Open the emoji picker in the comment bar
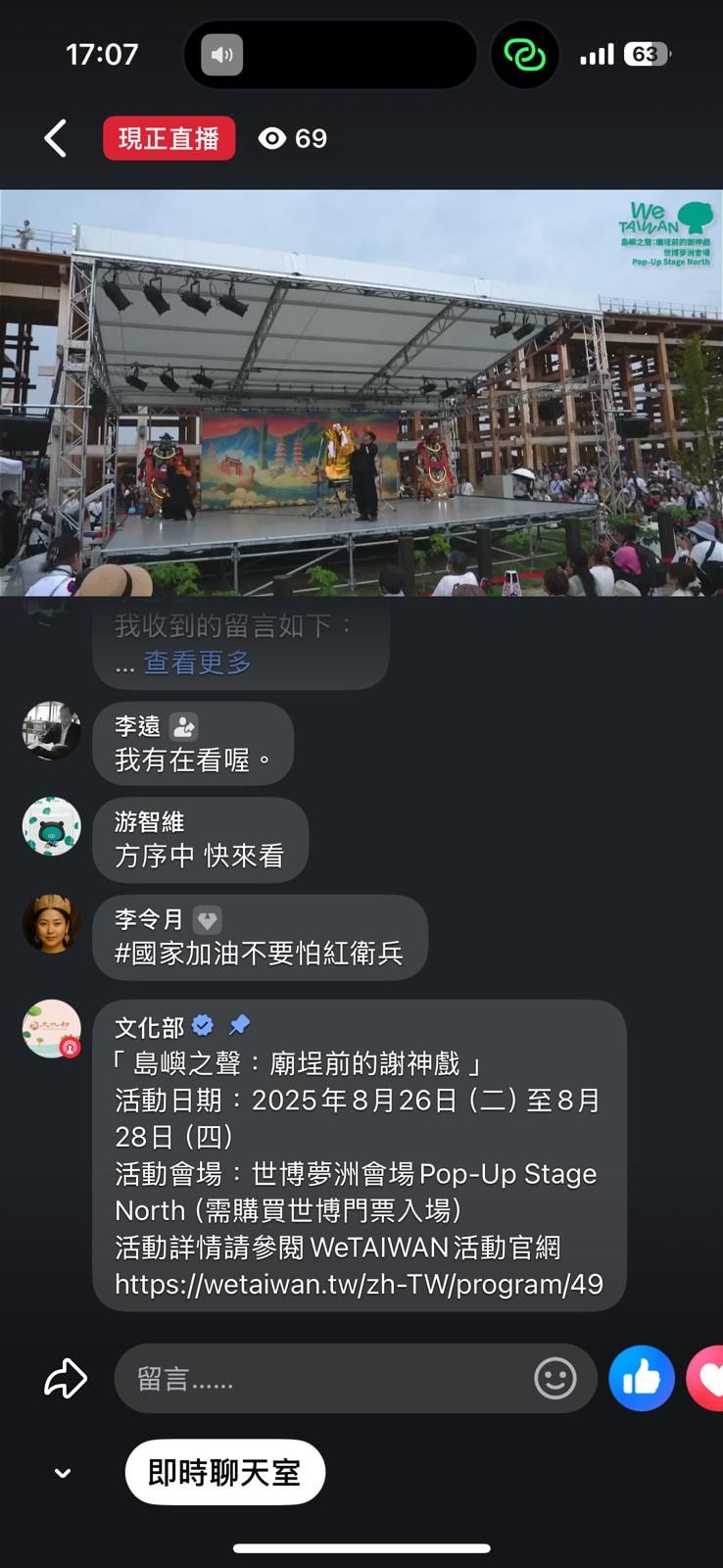723x1568 pixels. pos(554,1378)
